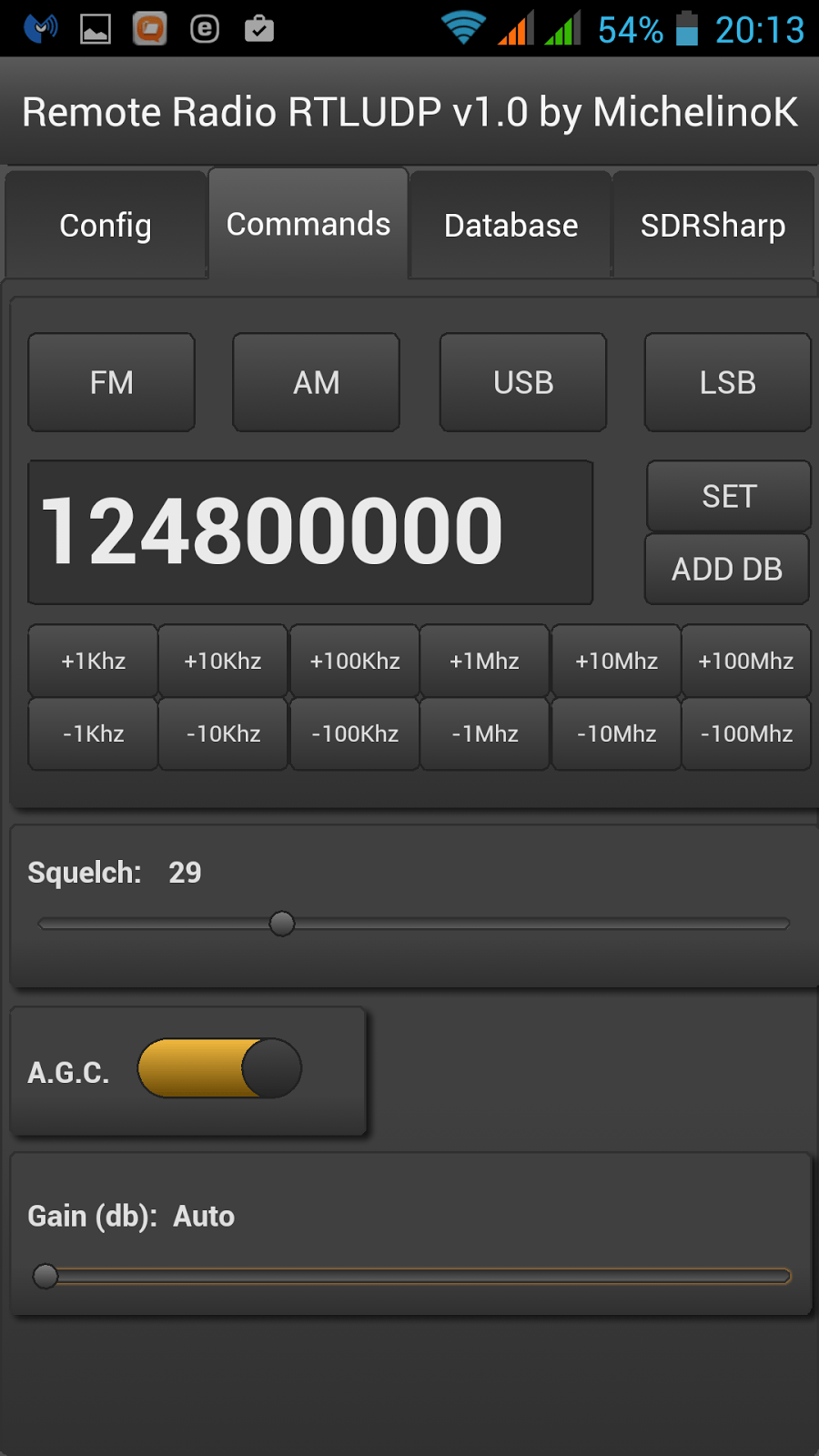Image resolution: width=819 pixels, height=1456 pixels.
Task: Lower frequency by -10Mhz
Action: click(x=616, y=733)
